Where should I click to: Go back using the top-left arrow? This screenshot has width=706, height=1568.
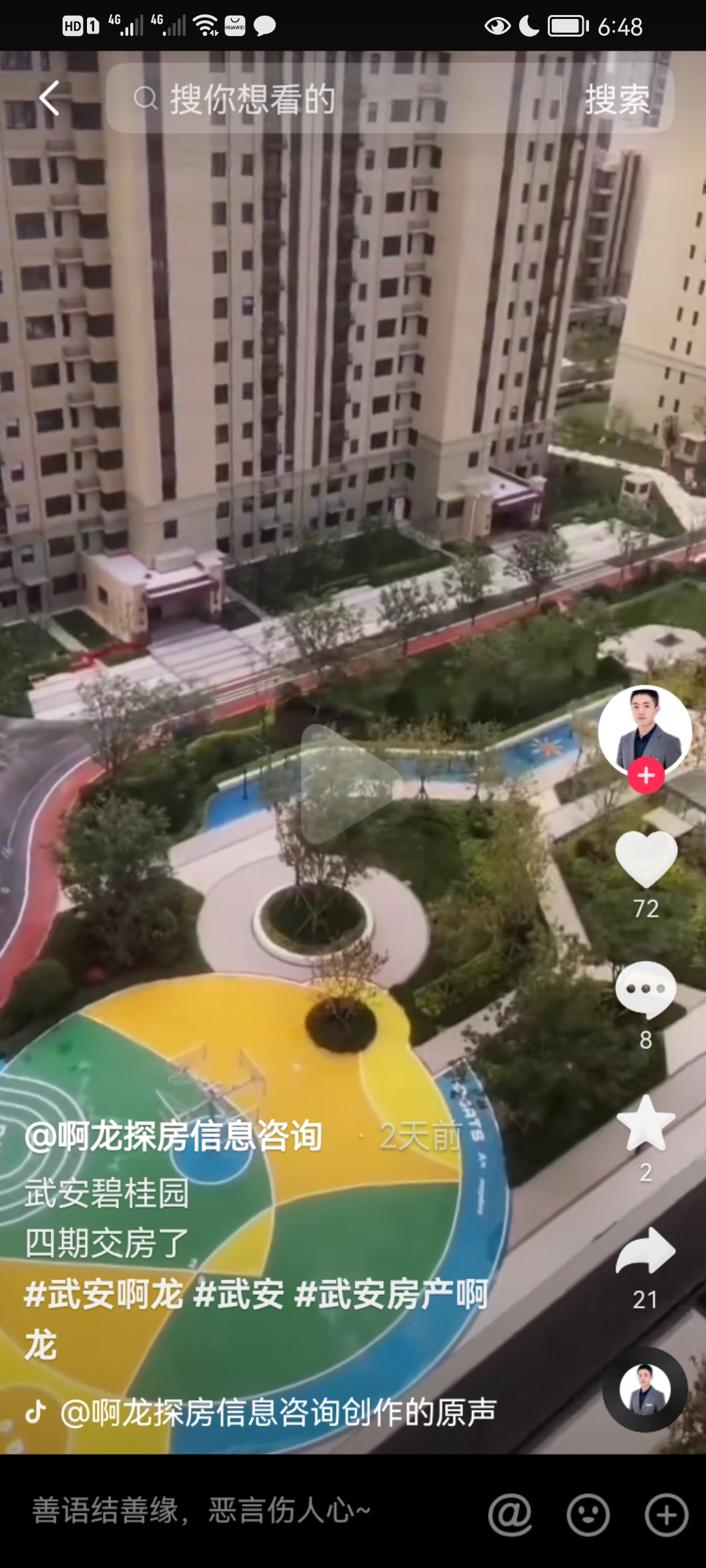pyautogui.click(x=50, y=99)
